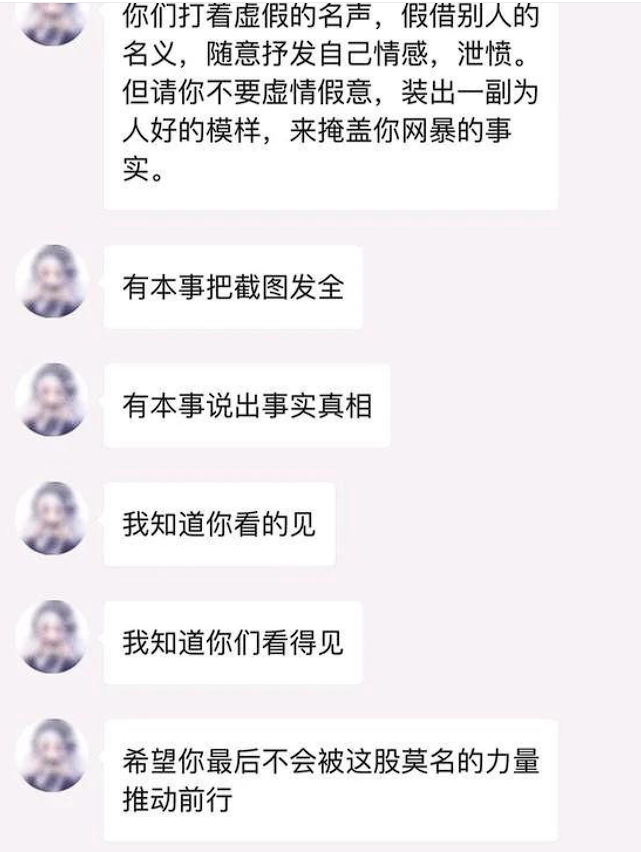Image resolution: width=641 pixels, height=852 pixels.
Task: Open avatar beside the 你们打着虚假的名声 message
Action: (53, 20)
